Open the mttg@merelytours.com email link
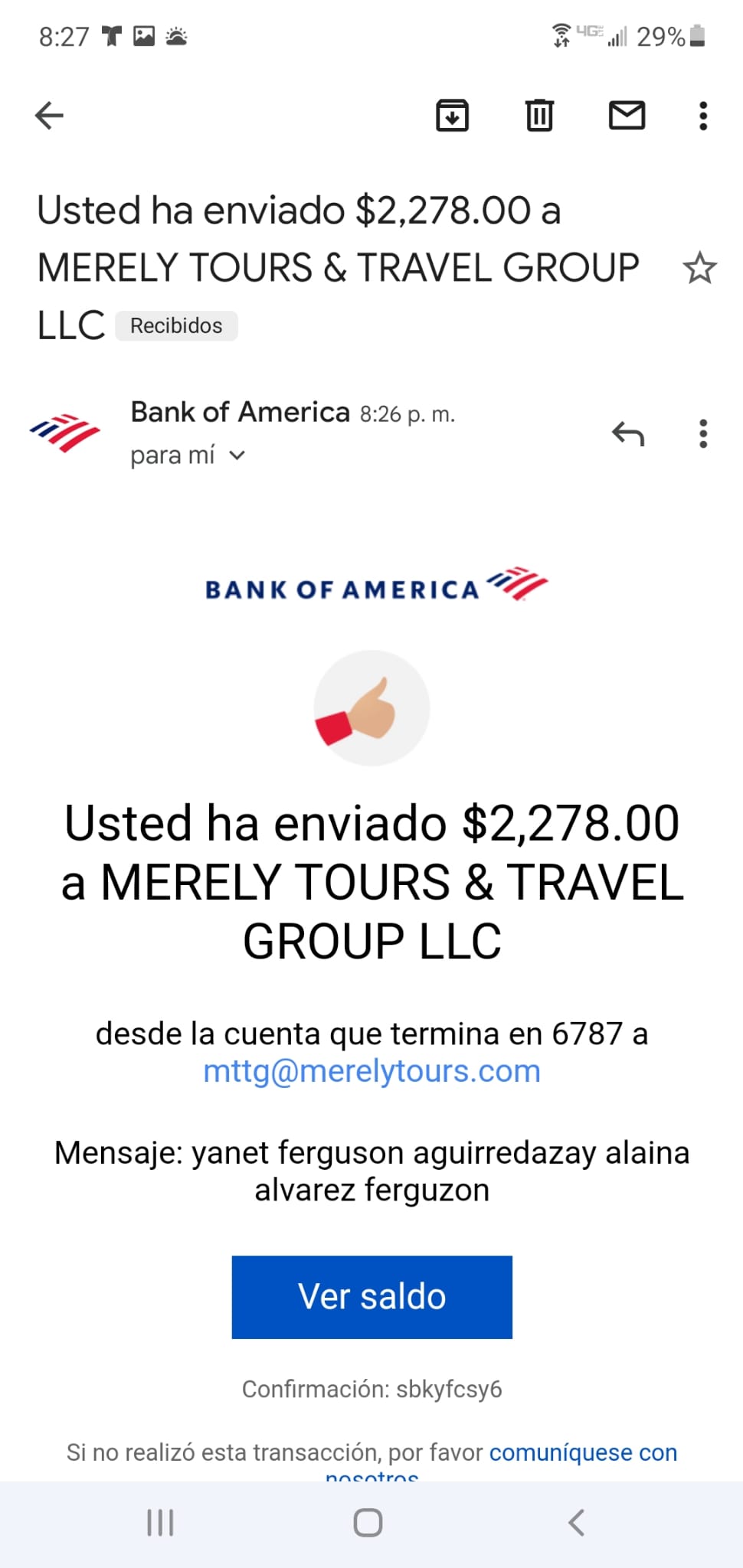 (371, 1071)
